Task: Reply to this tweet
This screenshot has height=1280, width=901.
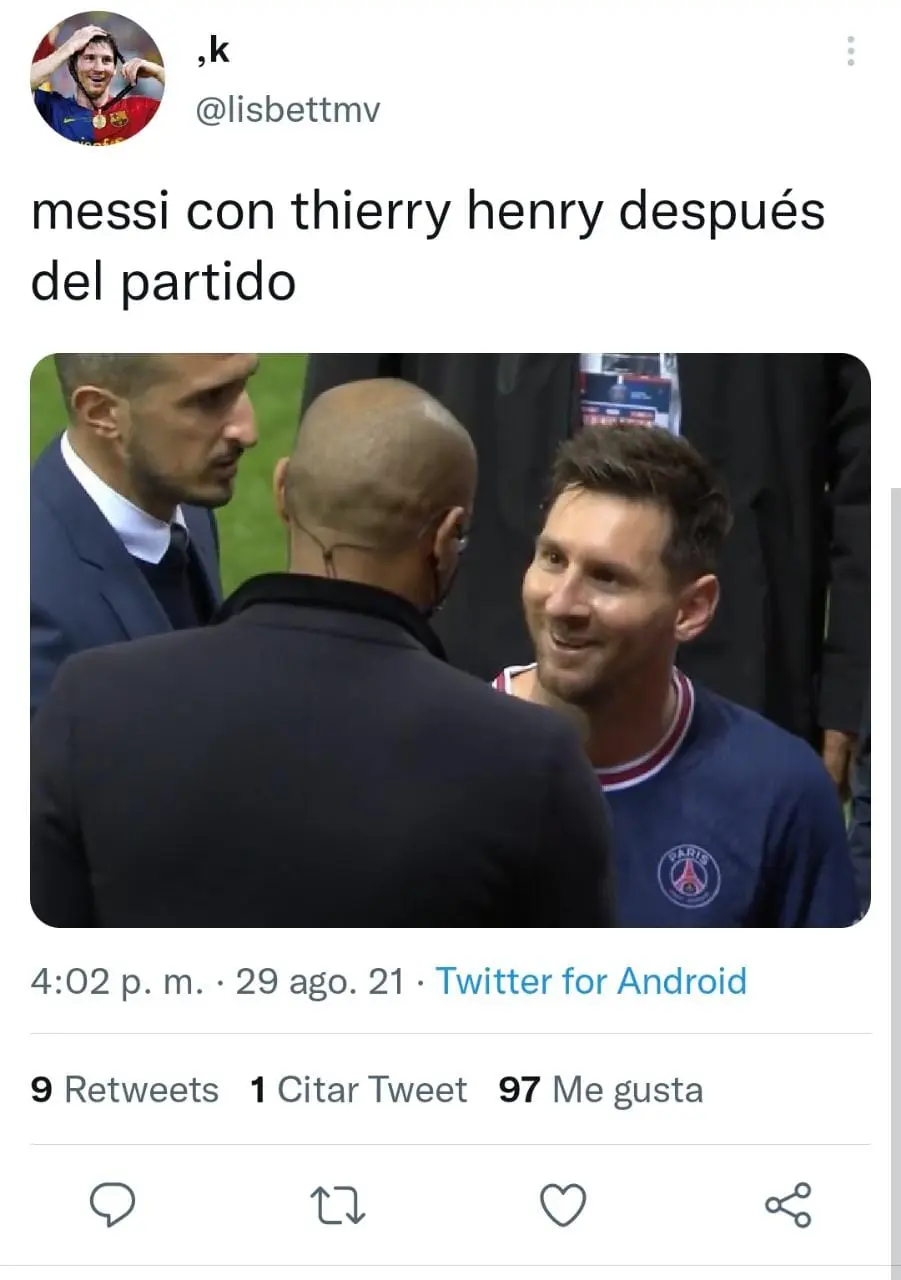Action: [x=112, y=1205]
